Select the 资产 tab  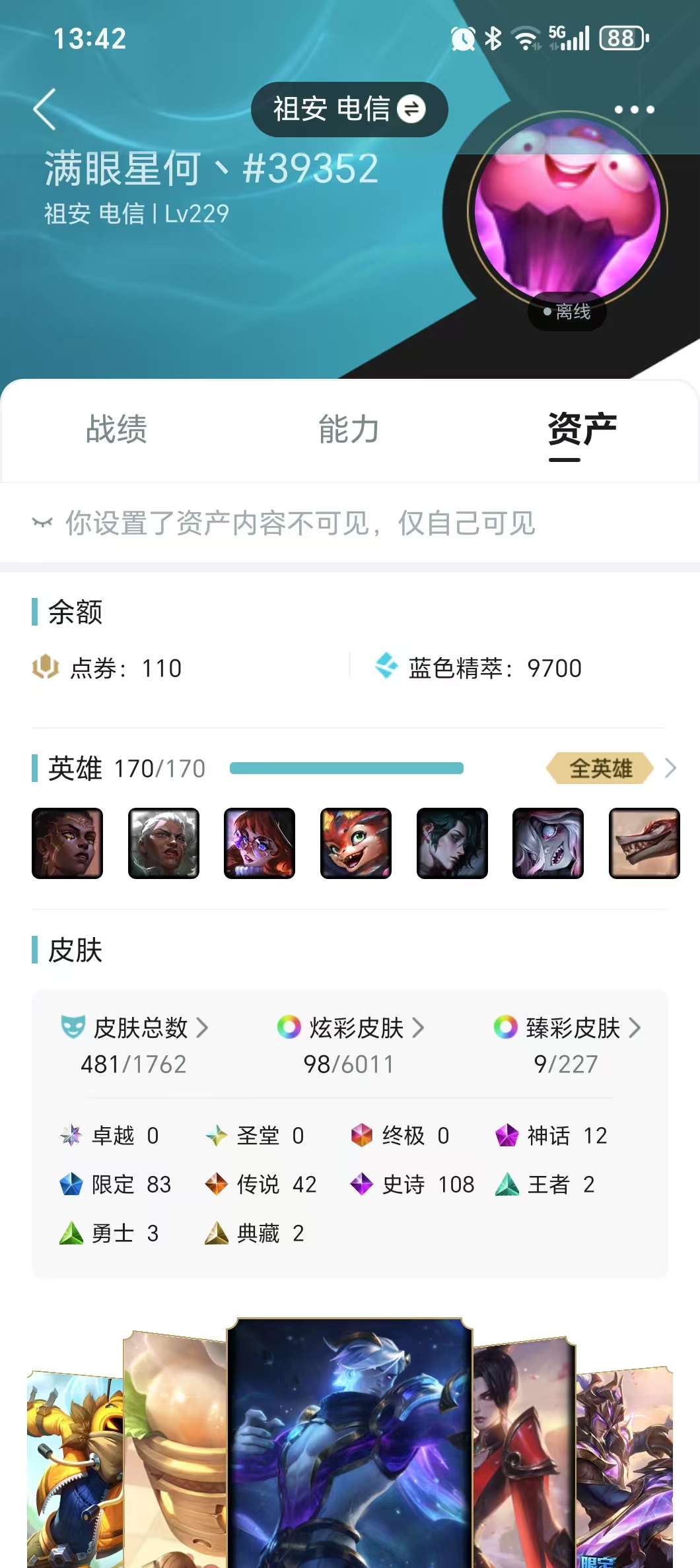tap(581, 430)
